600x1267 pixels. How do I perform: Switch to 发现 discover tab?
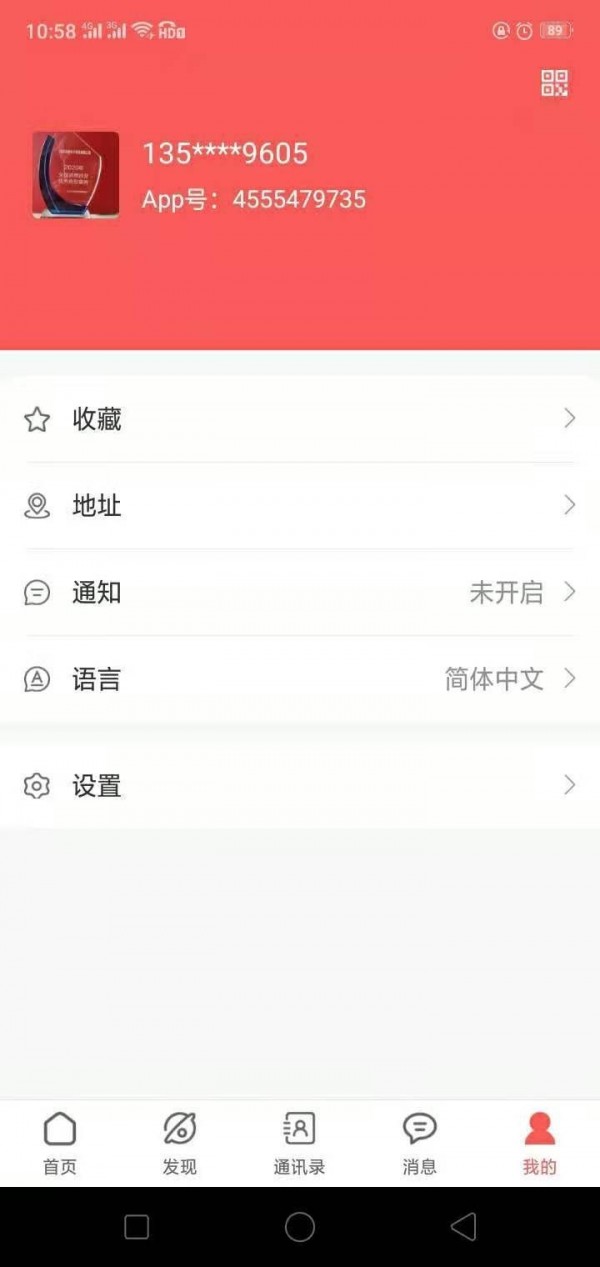[180, 1143]
